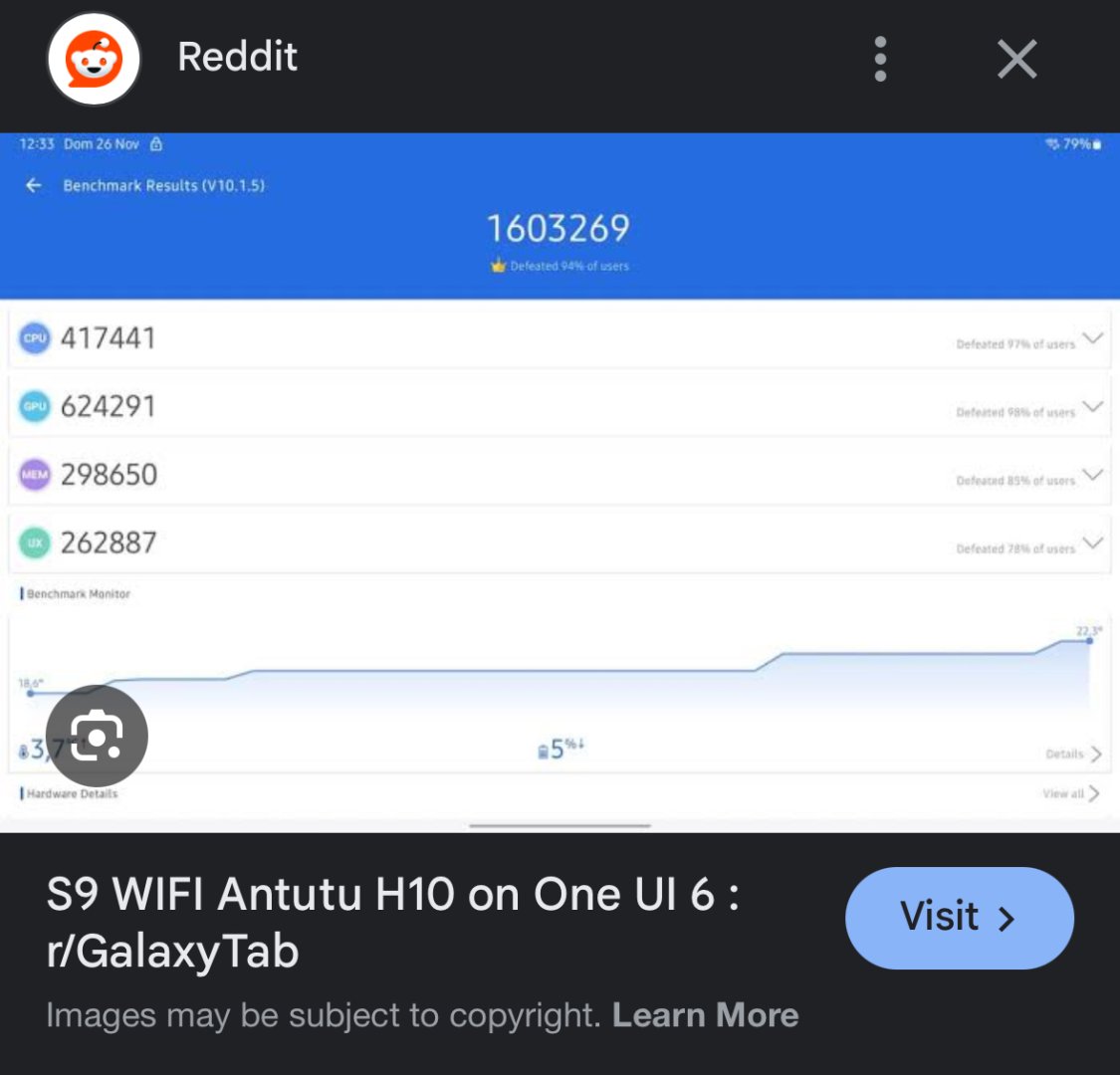The height and width of the screenshot is (1075, 1120).
Task: Search the image with Google Lens
Action: pos(97,736)
